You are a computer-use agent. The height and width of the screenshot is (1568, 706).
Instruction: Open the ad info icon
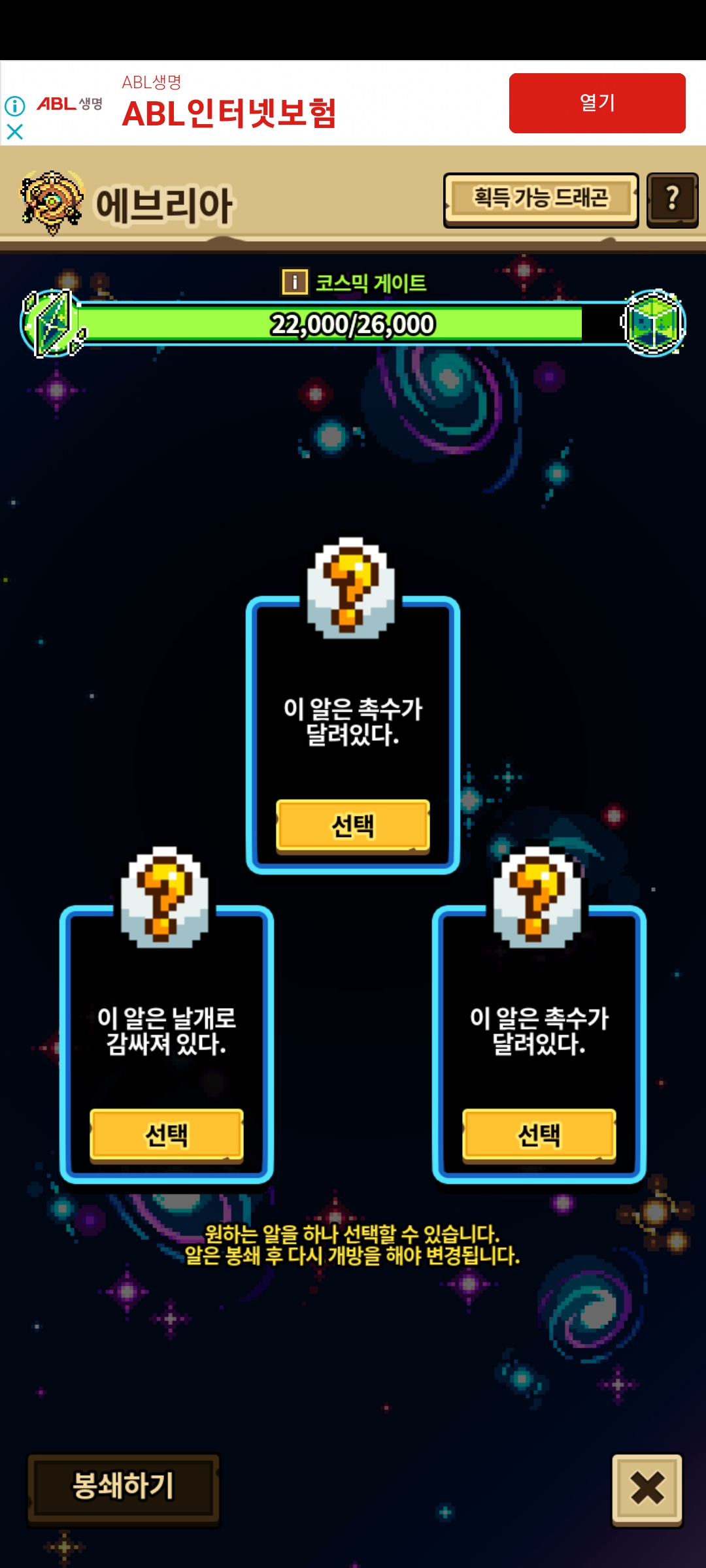[x=14, y=106]
